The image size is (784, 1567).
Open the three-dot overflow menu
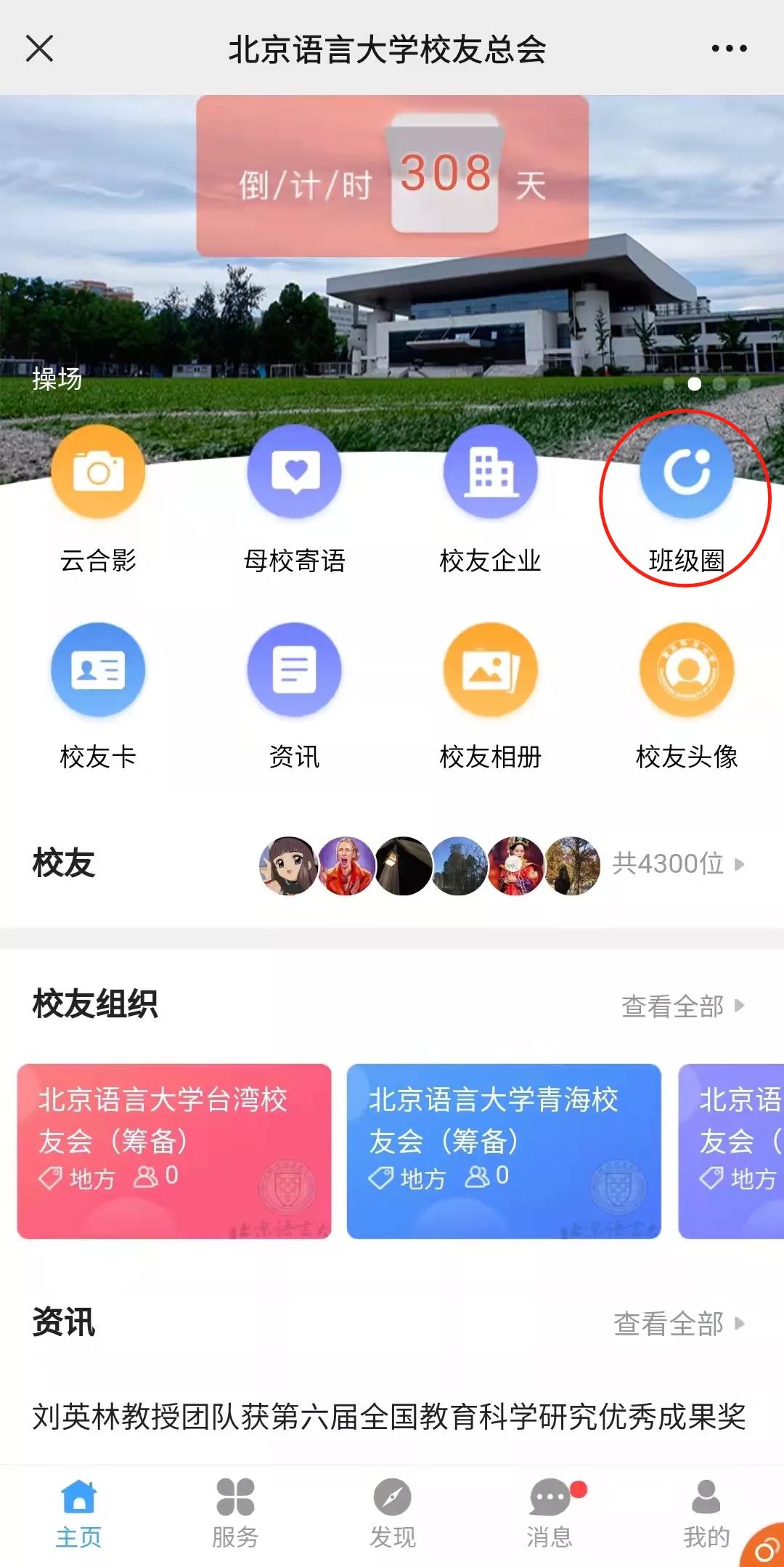click(x=728, y=49)
